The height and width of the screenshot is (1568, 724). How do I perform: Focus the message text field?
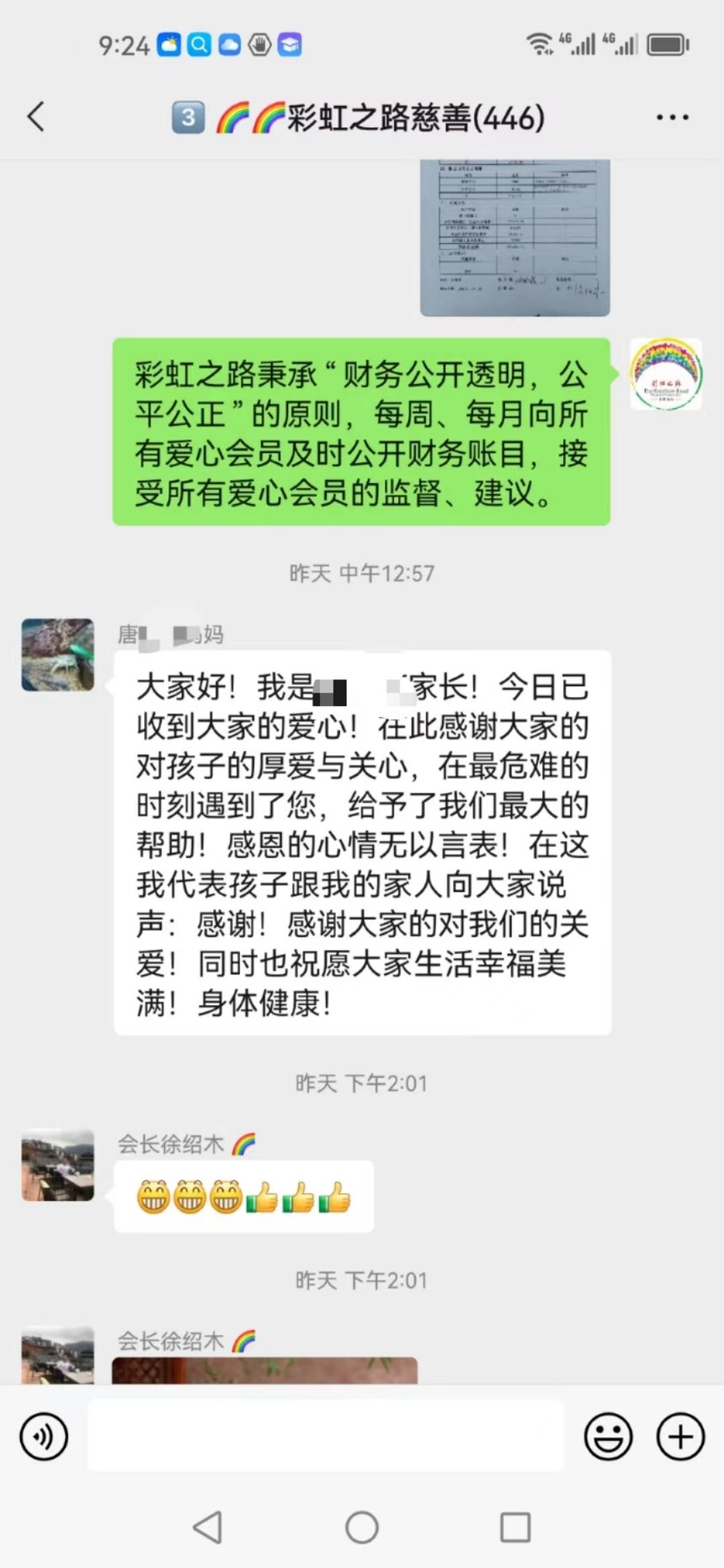[325, 1436]
